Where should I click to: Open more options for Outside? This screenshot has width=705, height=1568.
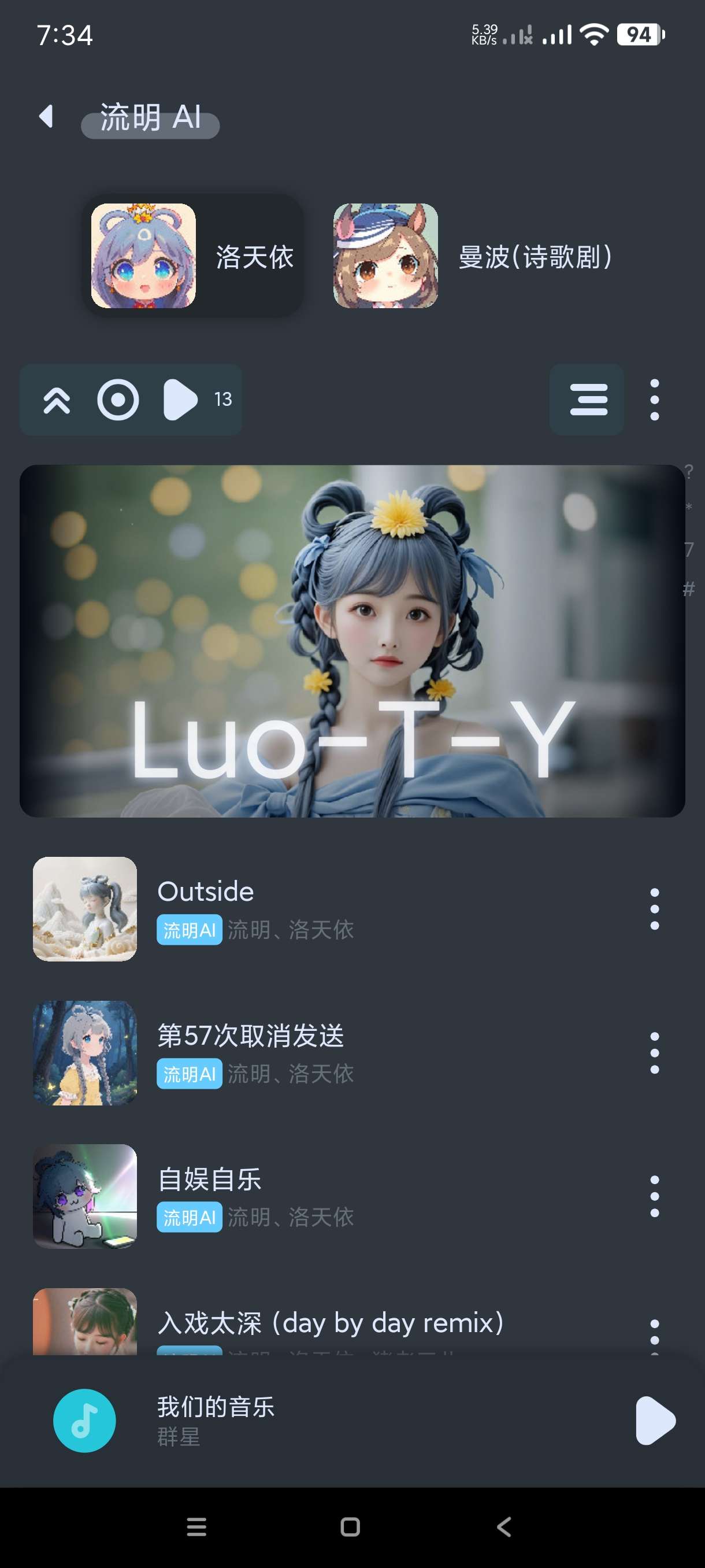pyautogui.click(x=654, y=909)
